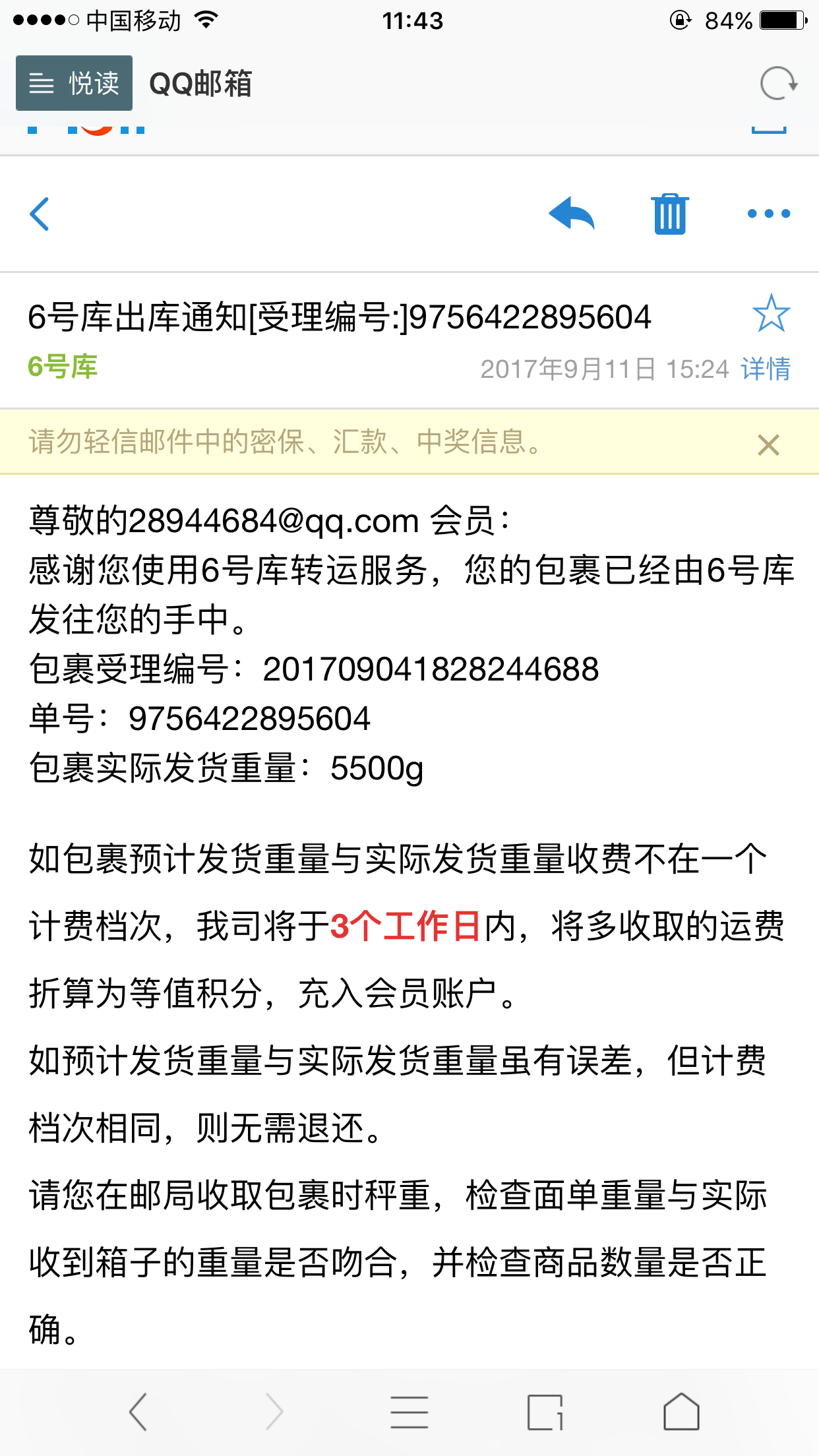
Task: Reload the page with the refresh icon
Action: click(x=779, y=84)
